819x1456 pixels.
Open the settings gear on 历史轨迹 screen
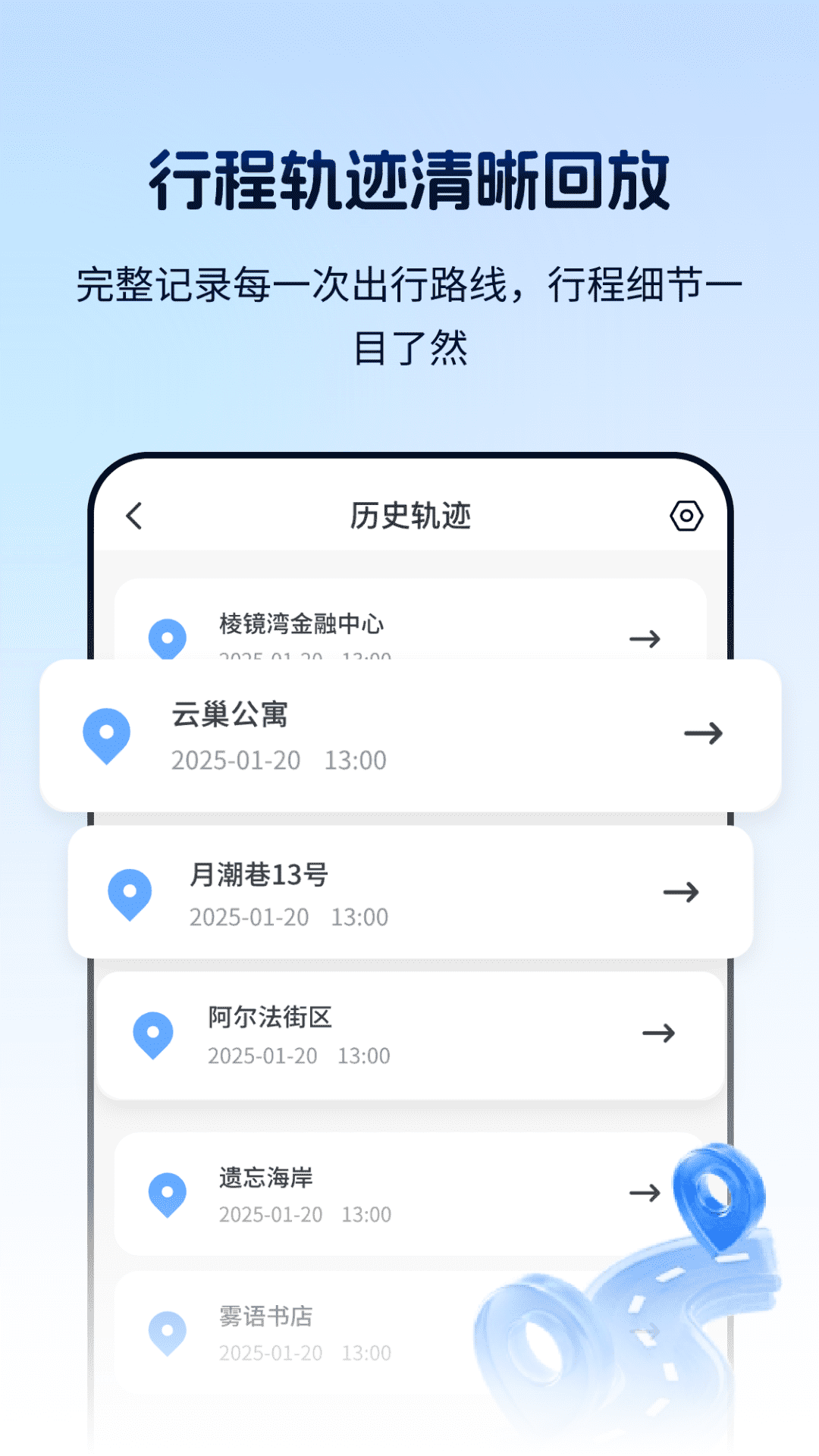tap(686, 516)
